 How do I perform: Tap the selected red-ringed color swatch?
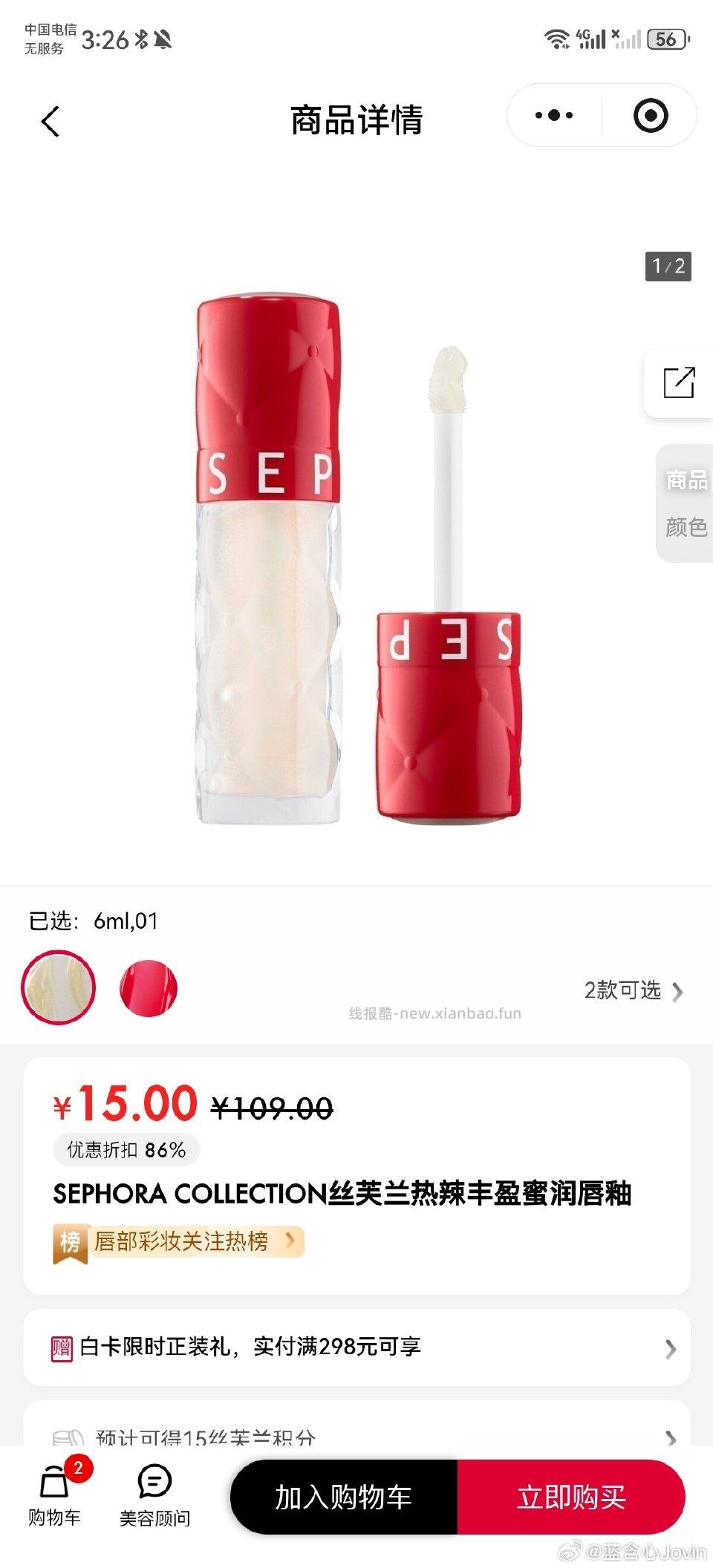point(58,987)
